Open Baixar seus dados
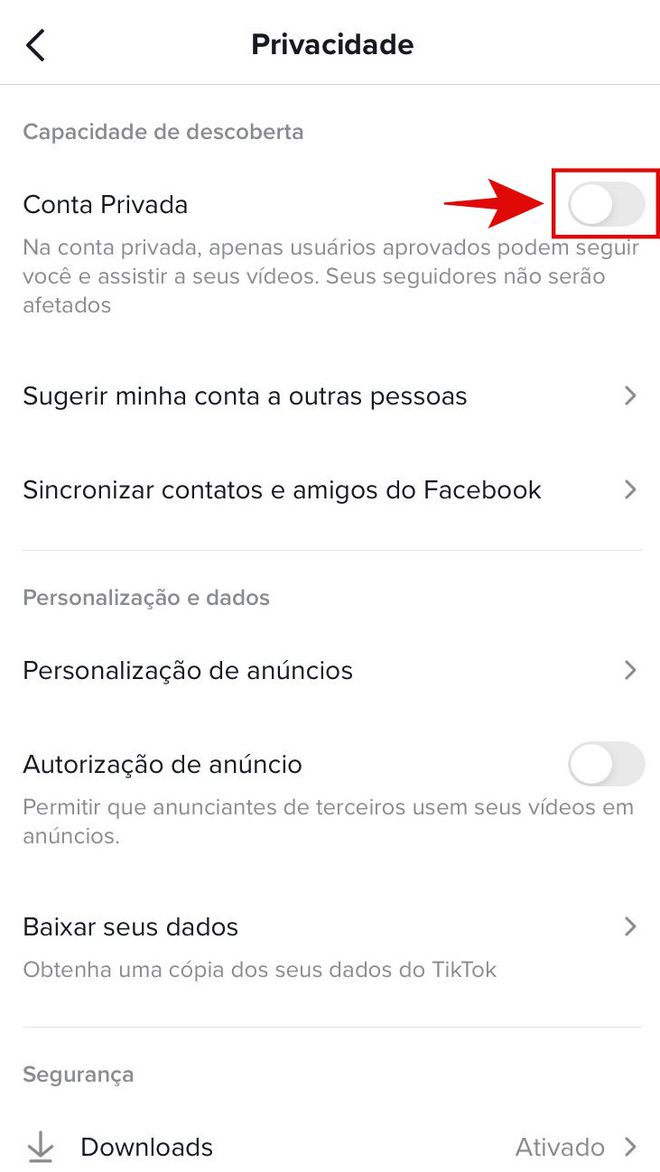The height and width of the screenshot is (1172, 660). coord(330,946)
